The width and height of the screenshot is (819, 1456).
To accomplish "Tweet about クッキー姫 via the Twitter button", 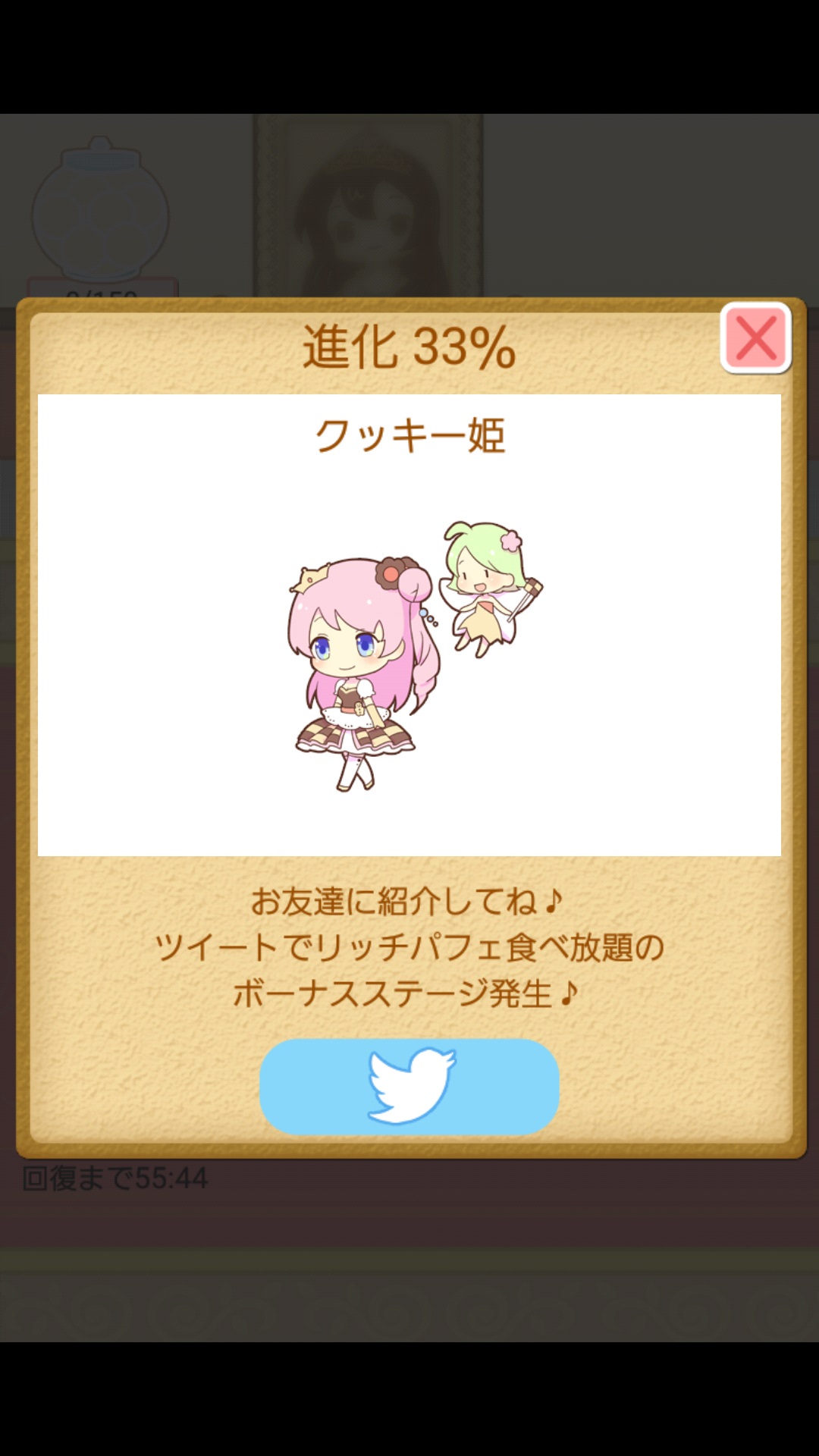I will pos(409,1086).
